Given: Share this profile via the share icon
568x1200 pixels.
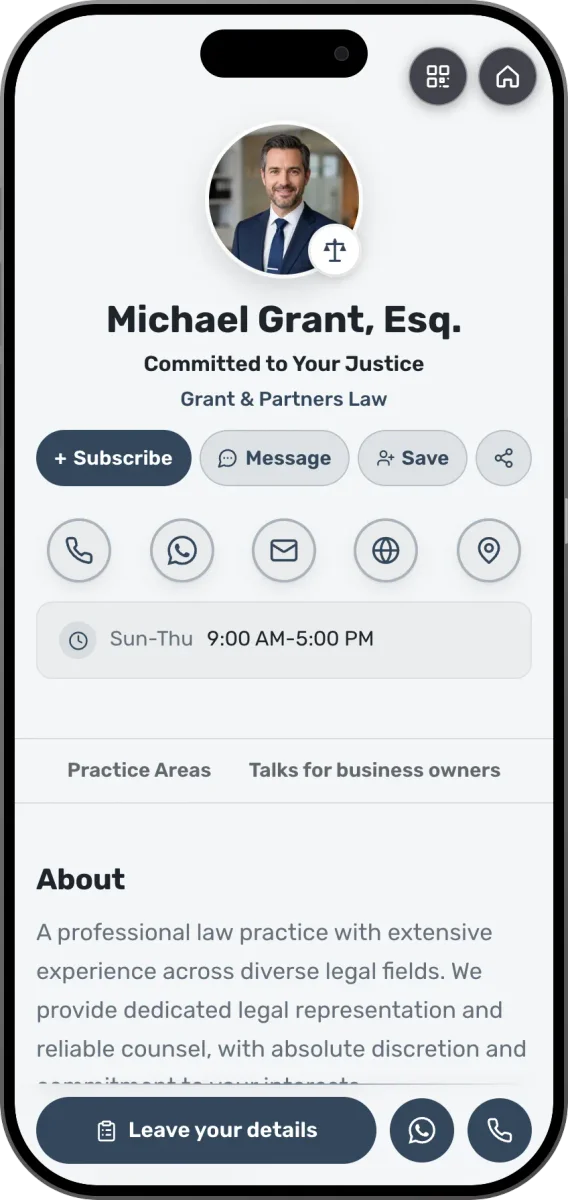Looking at the screenshot, I should 504,458.
